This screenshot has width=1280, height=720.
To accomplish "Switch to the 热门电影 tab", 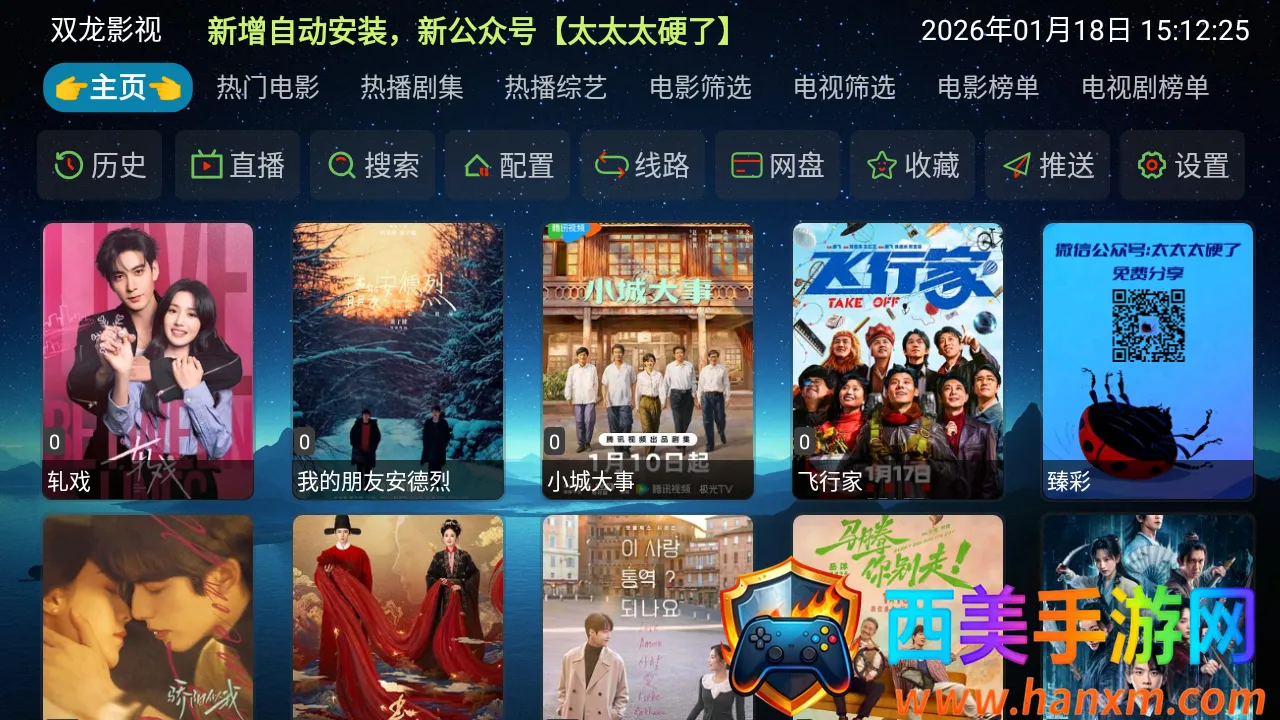I will (x=268, y=88).
